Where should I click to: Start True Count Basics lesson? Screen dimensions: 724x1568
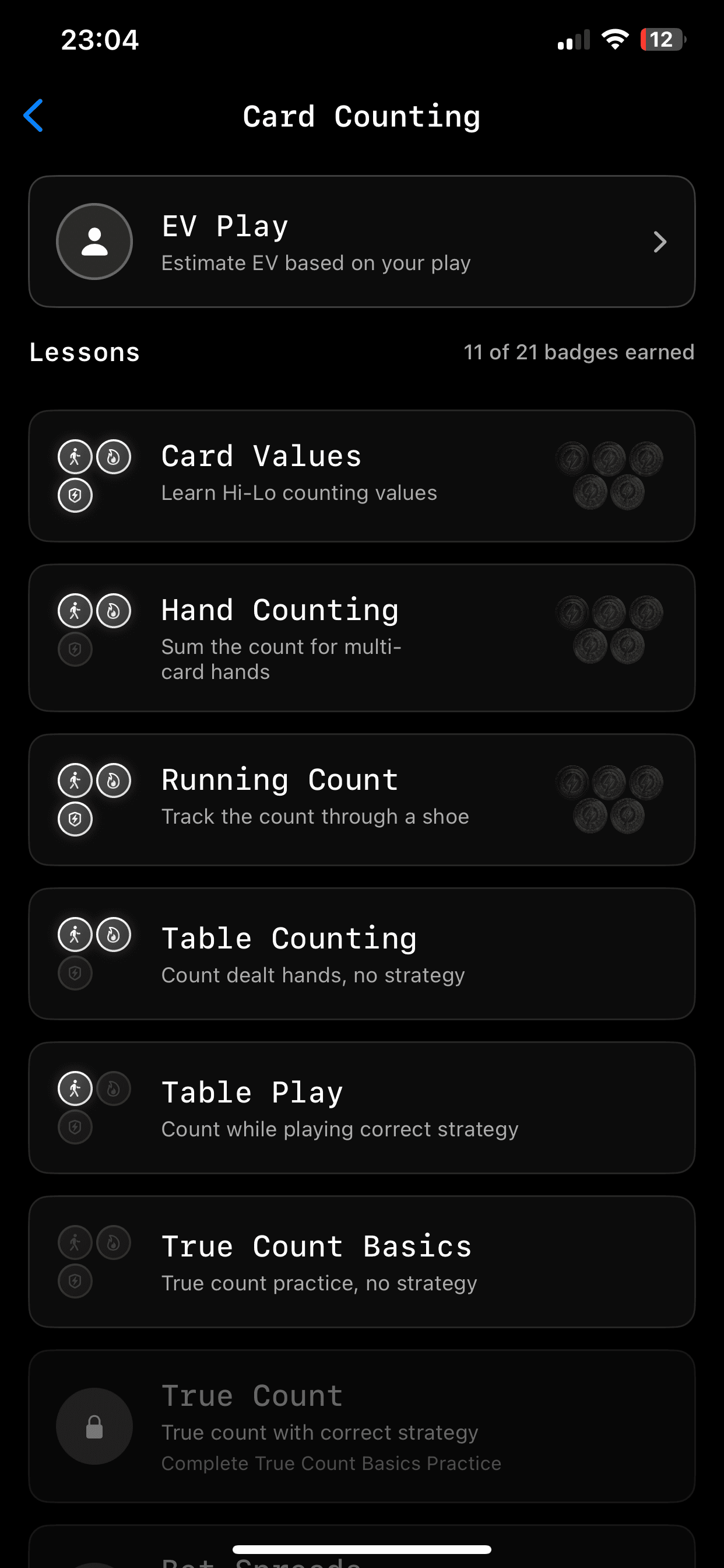(361, 1261)
